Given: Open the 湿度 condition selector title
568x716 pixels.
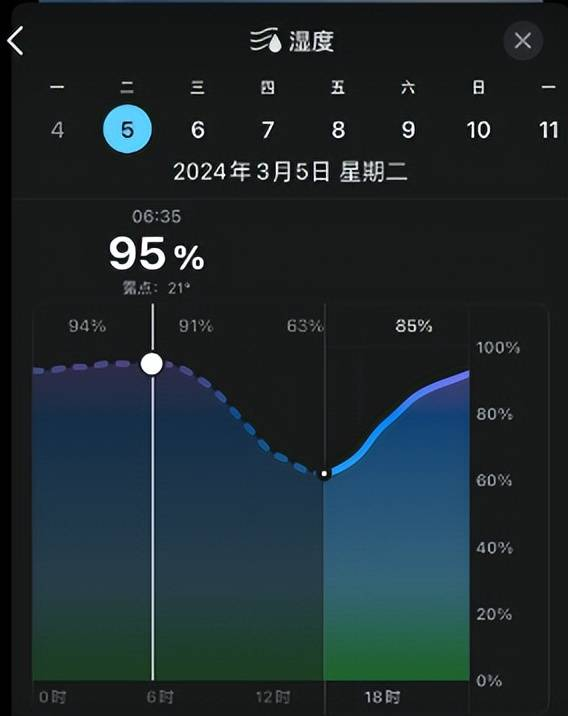Looking at the screenshot, I should 292,41.
